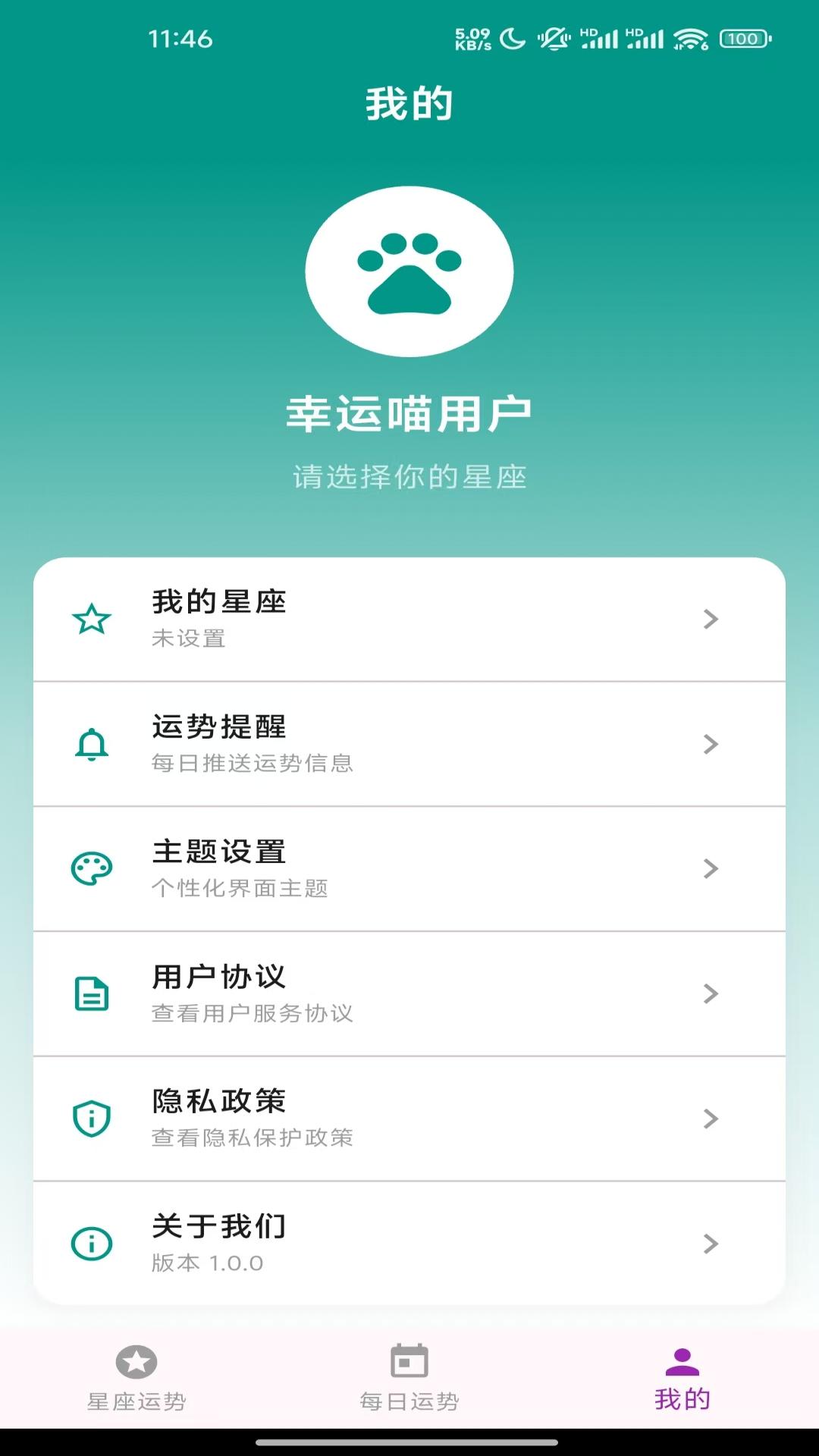The height and width of the screenshot is (1456, 819).
Task: Expand the 主题设置 row chevron
Action: pyautogui.click(x=711, y=869)
